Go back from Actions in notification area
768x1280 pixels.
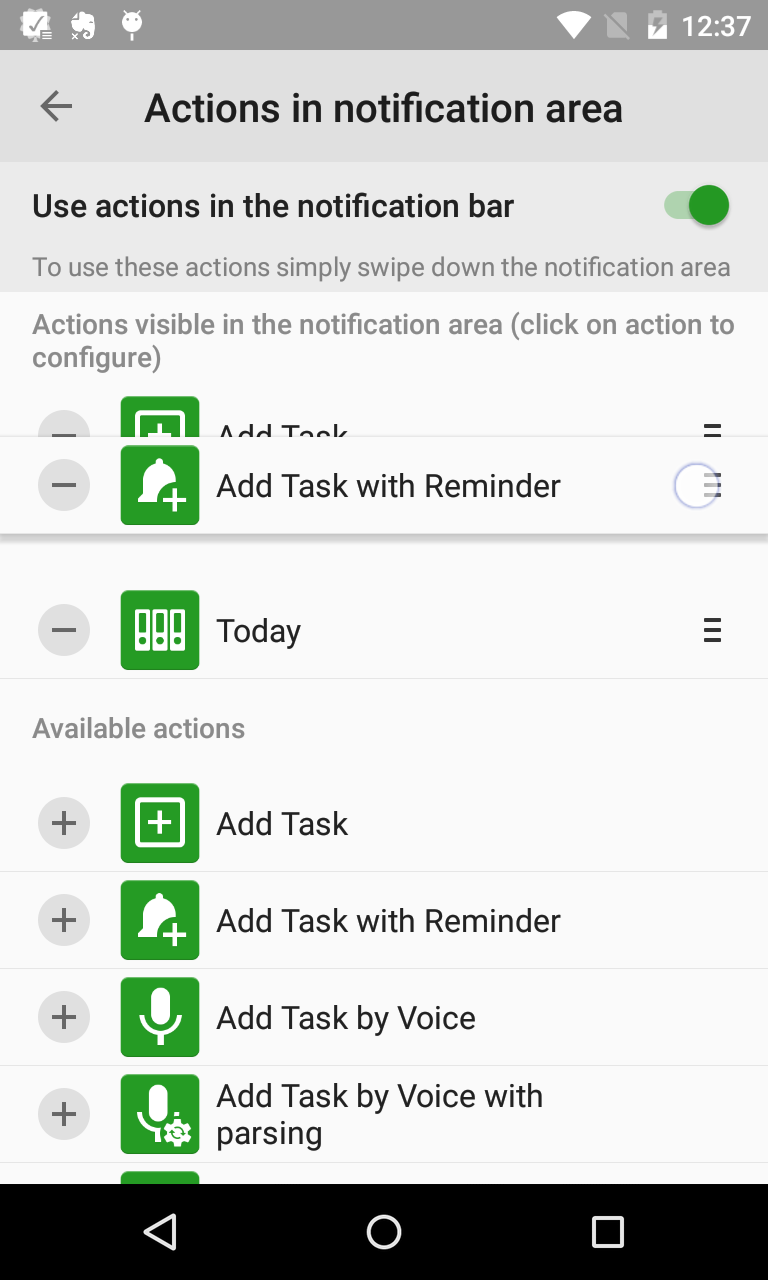pyautogui.click(x=56, y=106)
